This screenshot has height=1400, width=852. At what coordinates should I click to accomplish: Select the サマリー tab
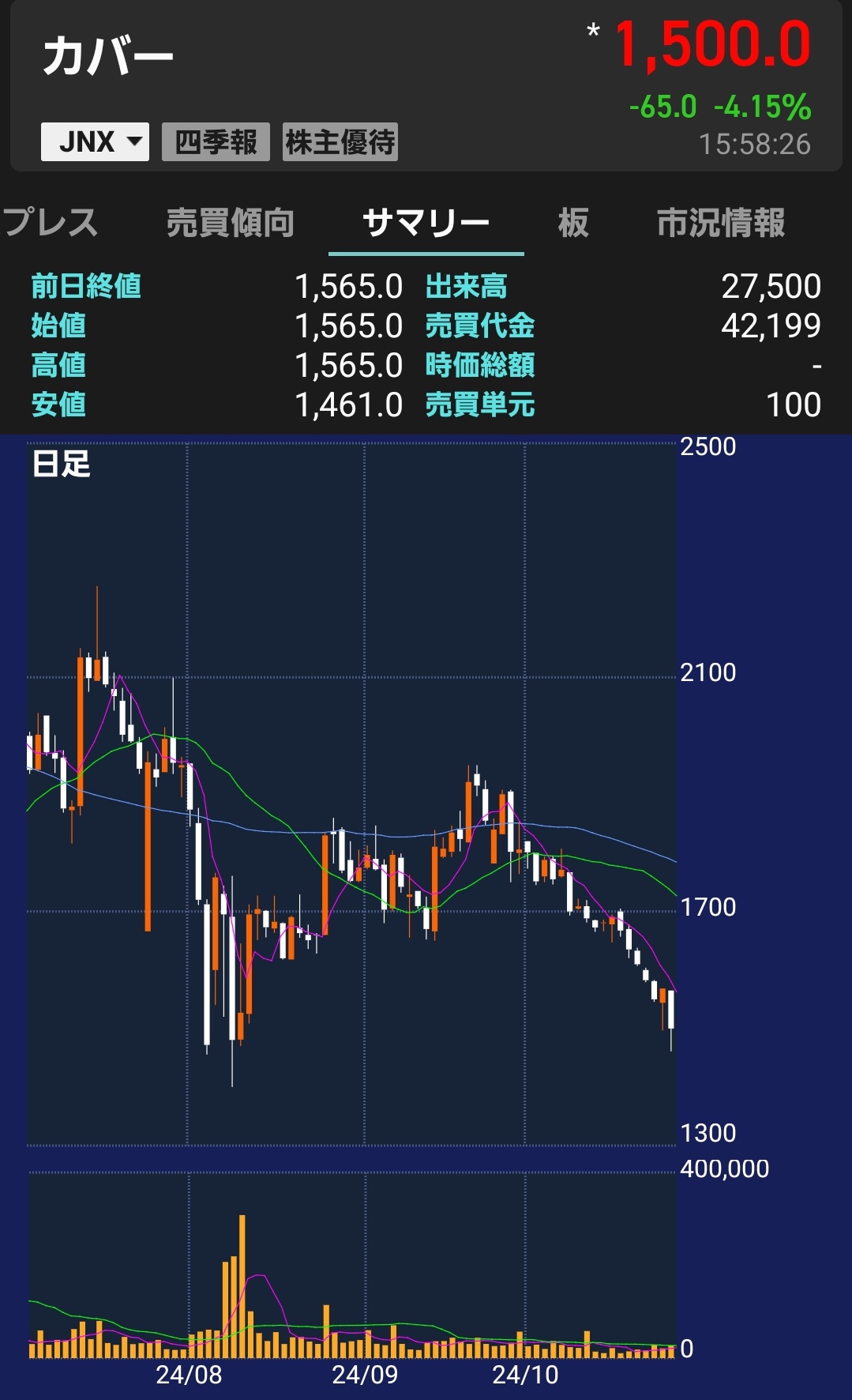pyautogui.click(x=426, y=223)
